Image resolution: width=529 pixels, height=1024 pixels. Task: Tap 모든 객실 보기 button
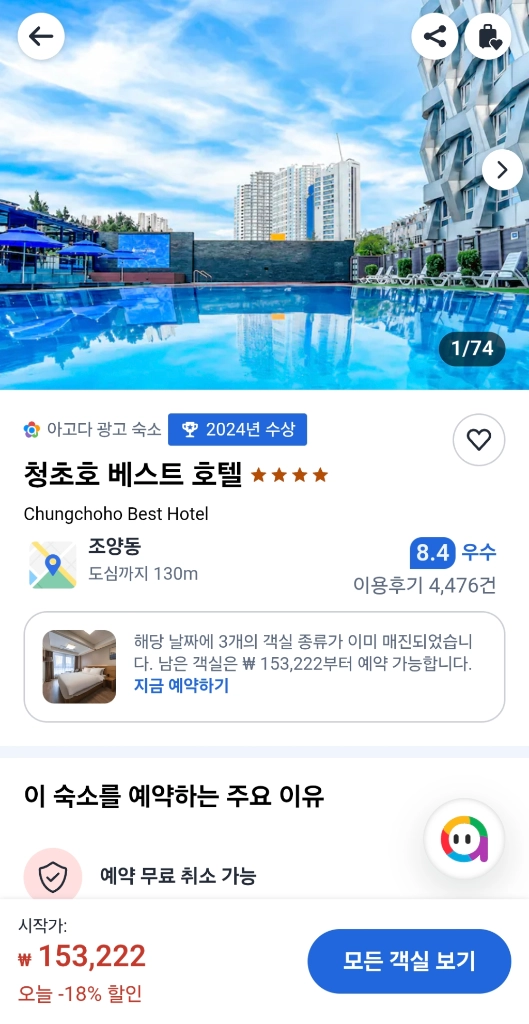coord(409,961)
